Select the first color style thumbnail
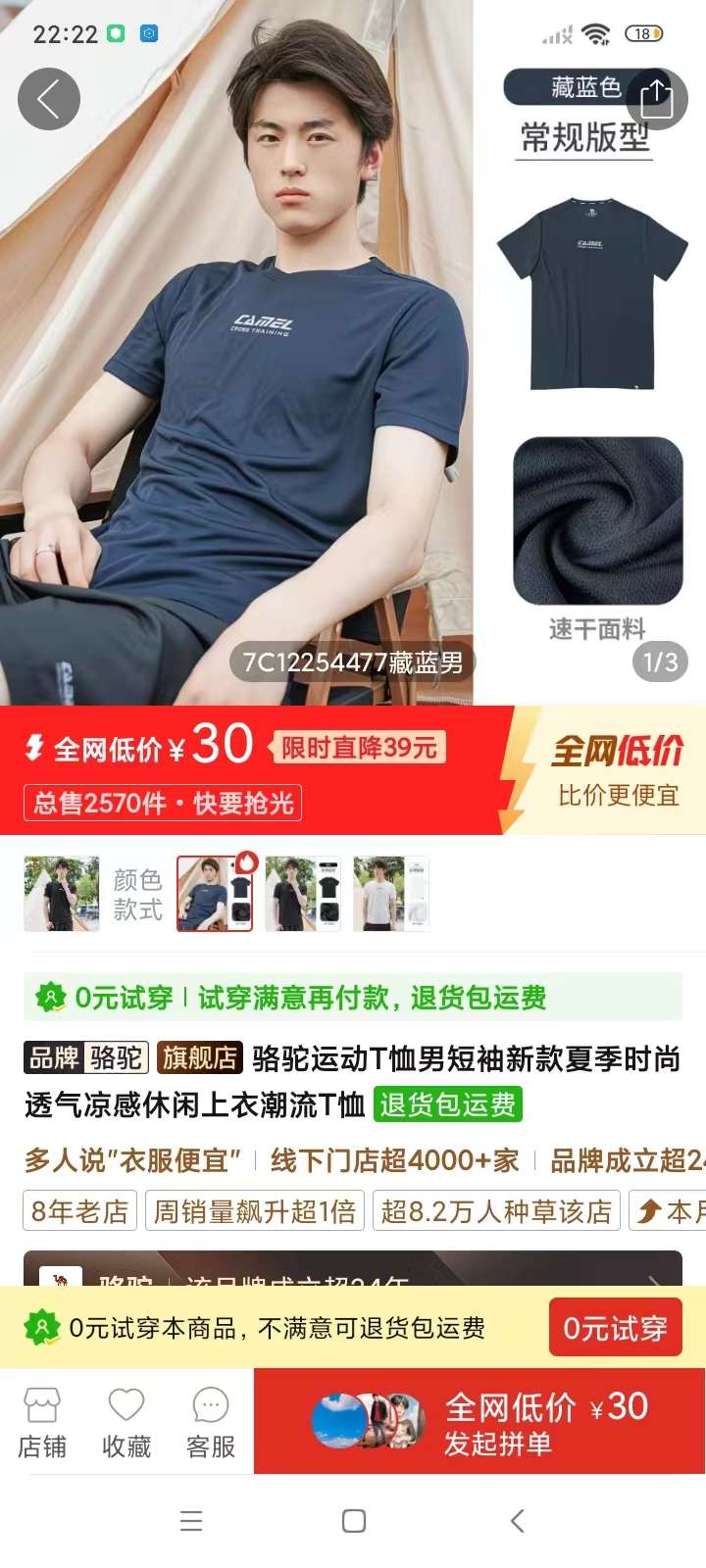The height and width of the screenshot is (1568, 706). (62, 893)
